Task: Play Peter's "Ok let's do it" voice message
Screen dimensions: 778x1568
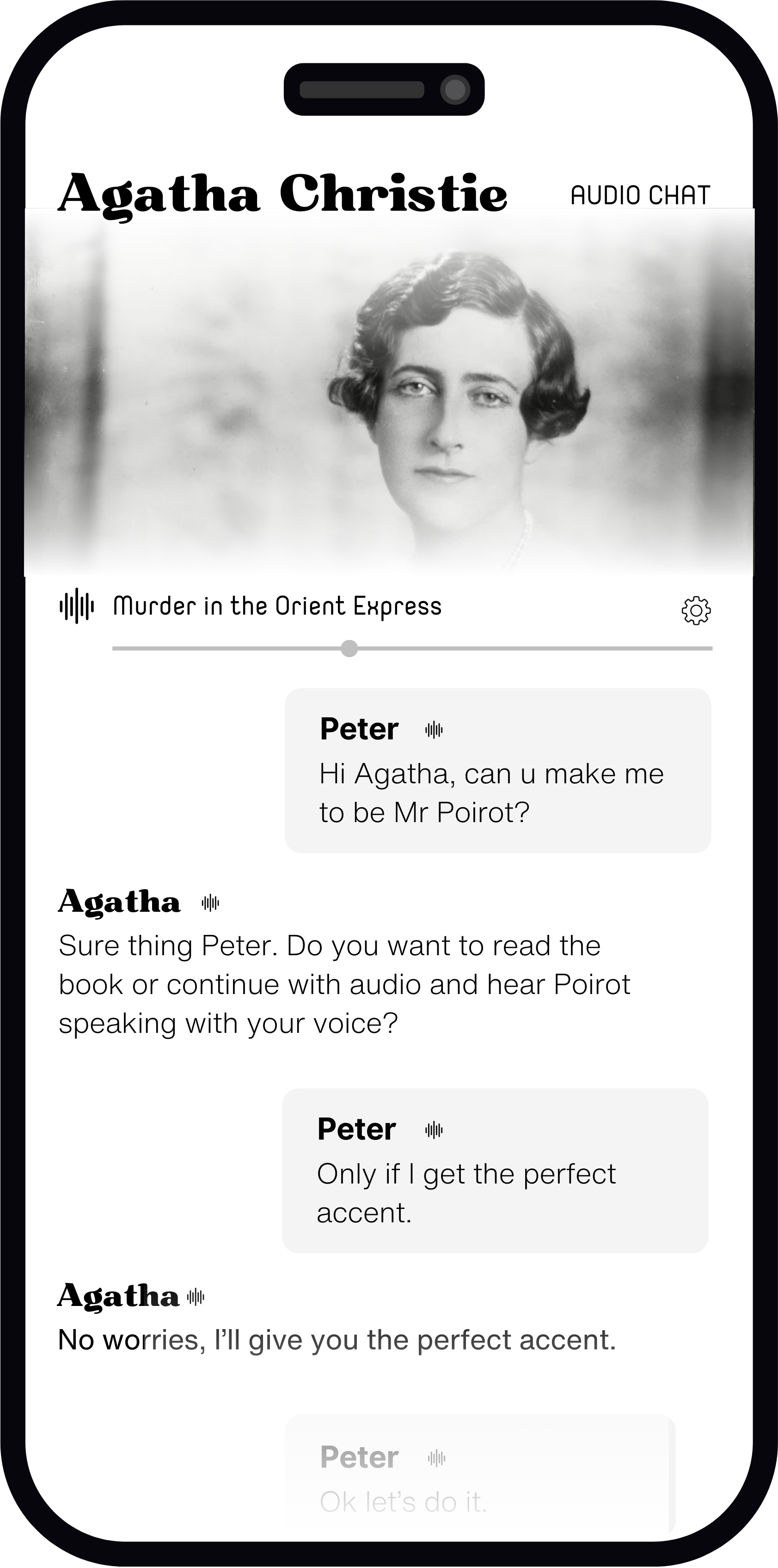Action: (436, 1458)
